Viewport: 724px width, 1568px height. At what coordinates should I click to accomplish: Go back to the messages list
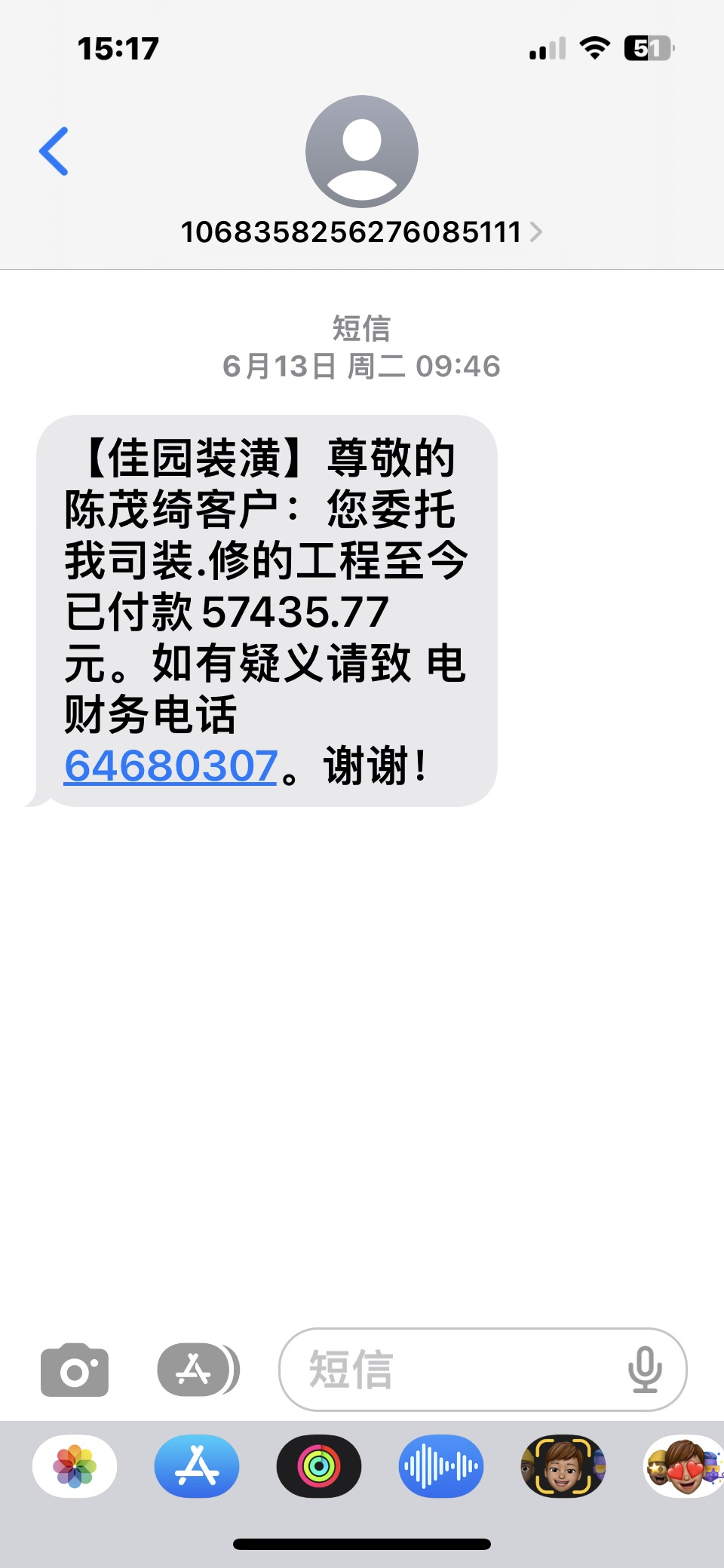pyautogui.click(x=54, y=151)
